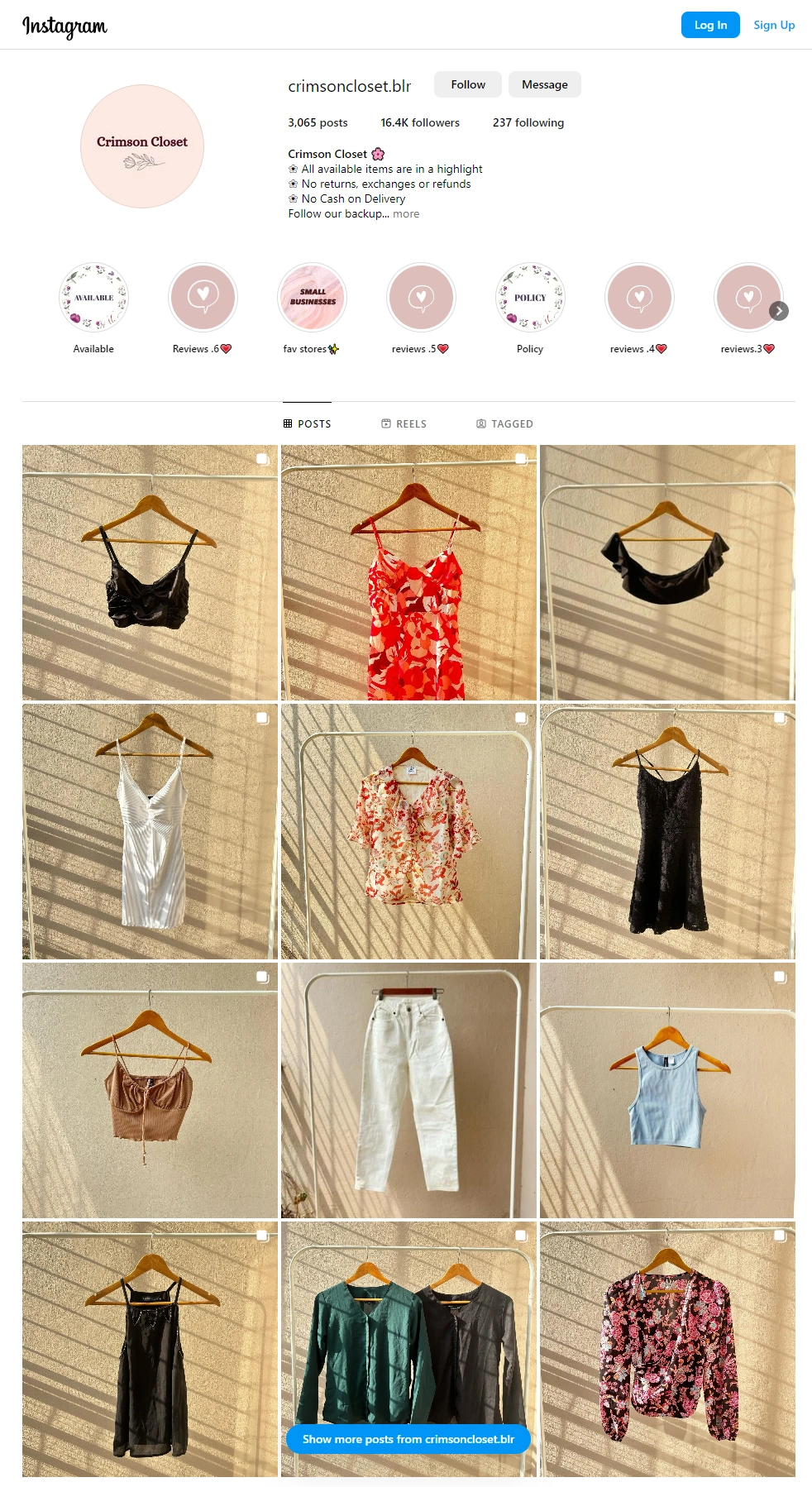Open the fav stores highlight
The height and width of the screenshot is (1487, 812).
[x=312, y=298]
